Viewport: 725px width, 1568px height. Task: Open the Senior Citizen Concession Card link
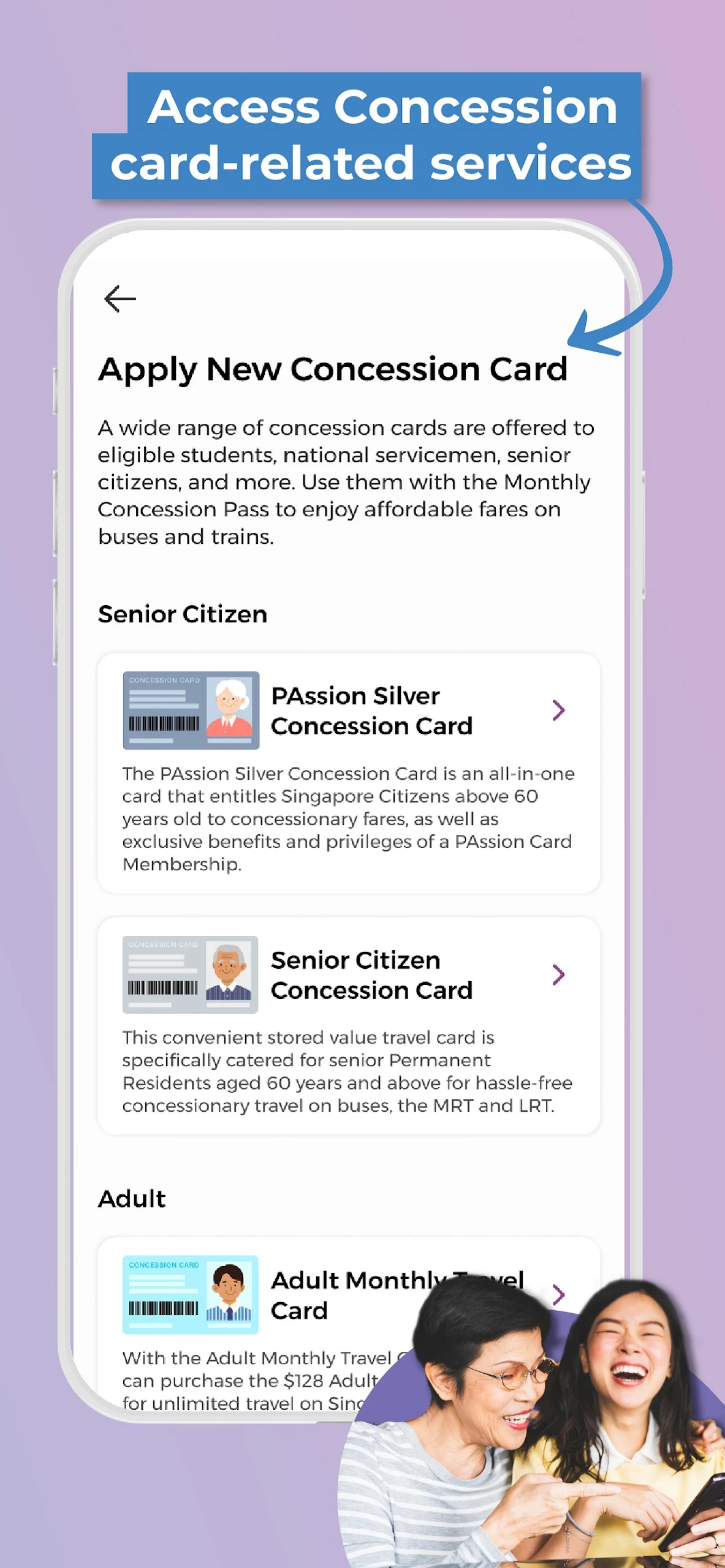tap(372, 975)
